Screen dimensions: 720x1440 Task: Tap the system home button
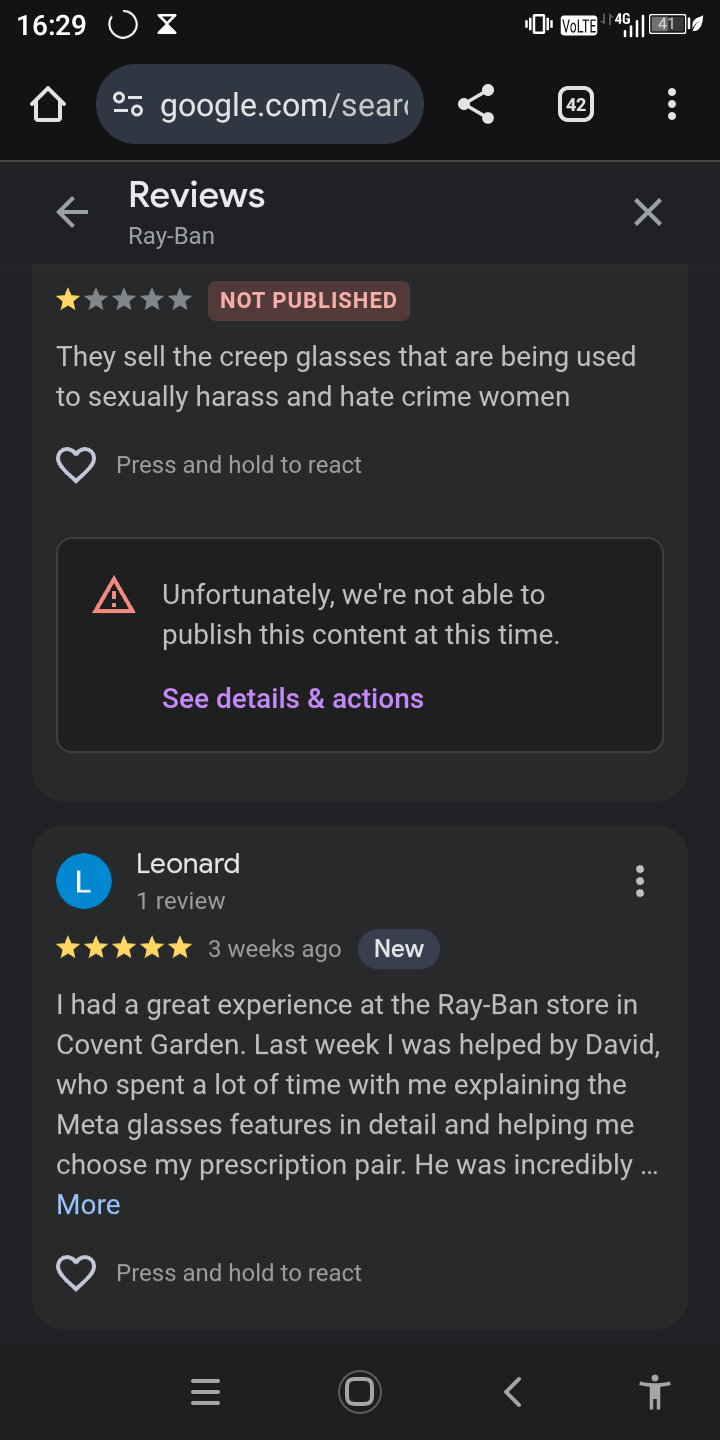359,1392
